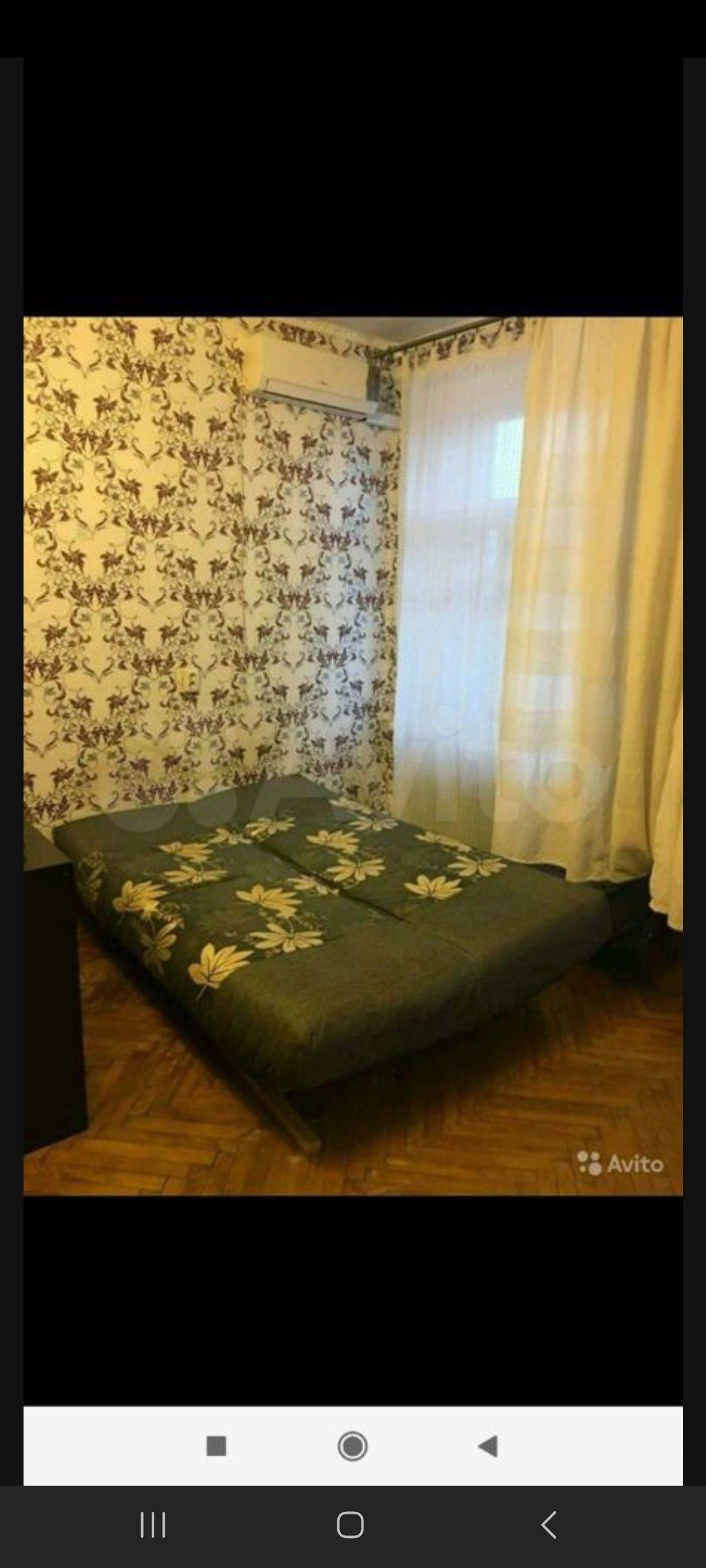Screen dimensions: 706x1568
Task: Go to the home screen
Action: (x=350, y=1526)
